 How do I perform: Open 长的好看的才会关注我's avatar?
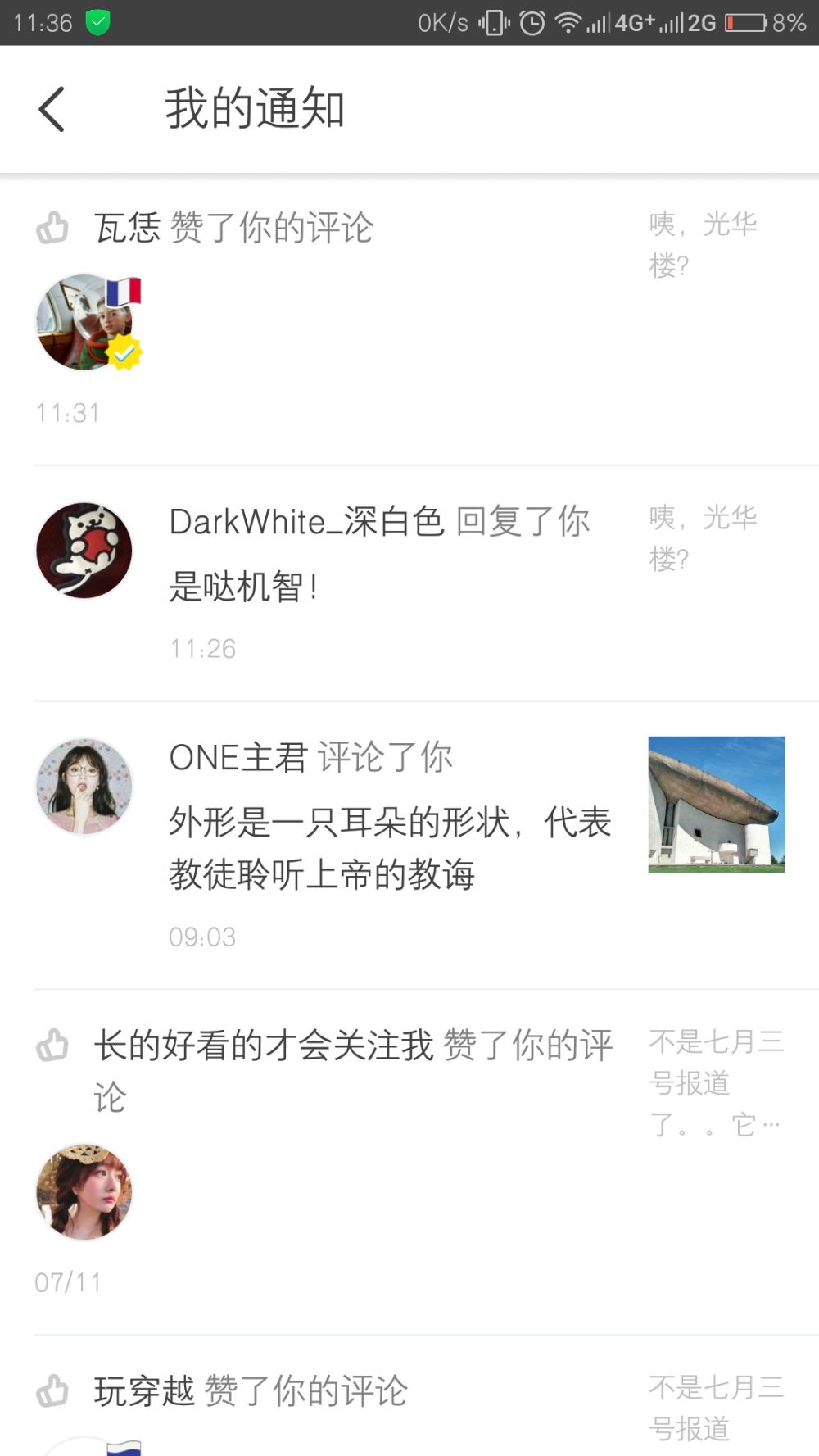pos(84,1191)
